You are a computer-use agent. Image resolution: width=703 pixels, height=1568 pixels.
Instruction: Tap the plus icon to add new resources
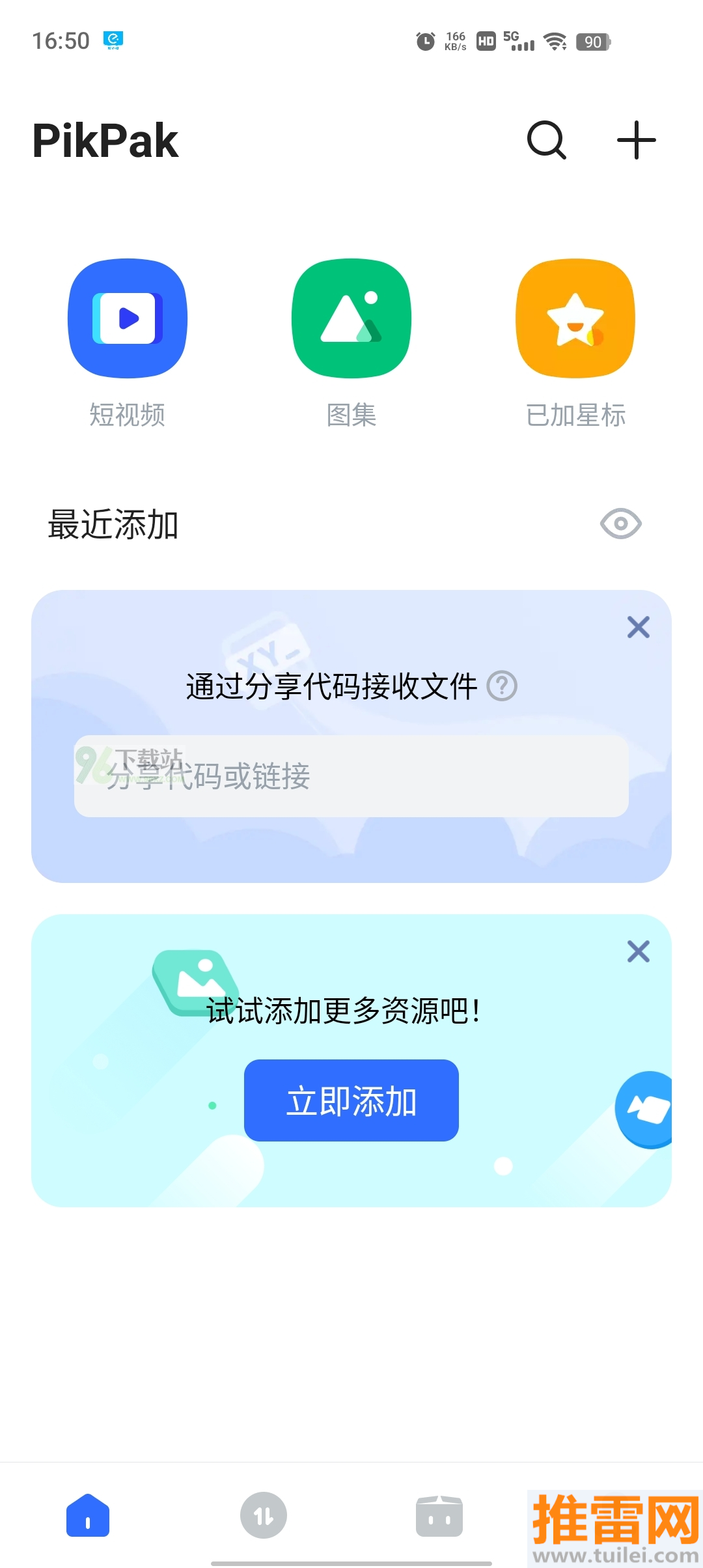pyautogui.click(x=636, y=139)
